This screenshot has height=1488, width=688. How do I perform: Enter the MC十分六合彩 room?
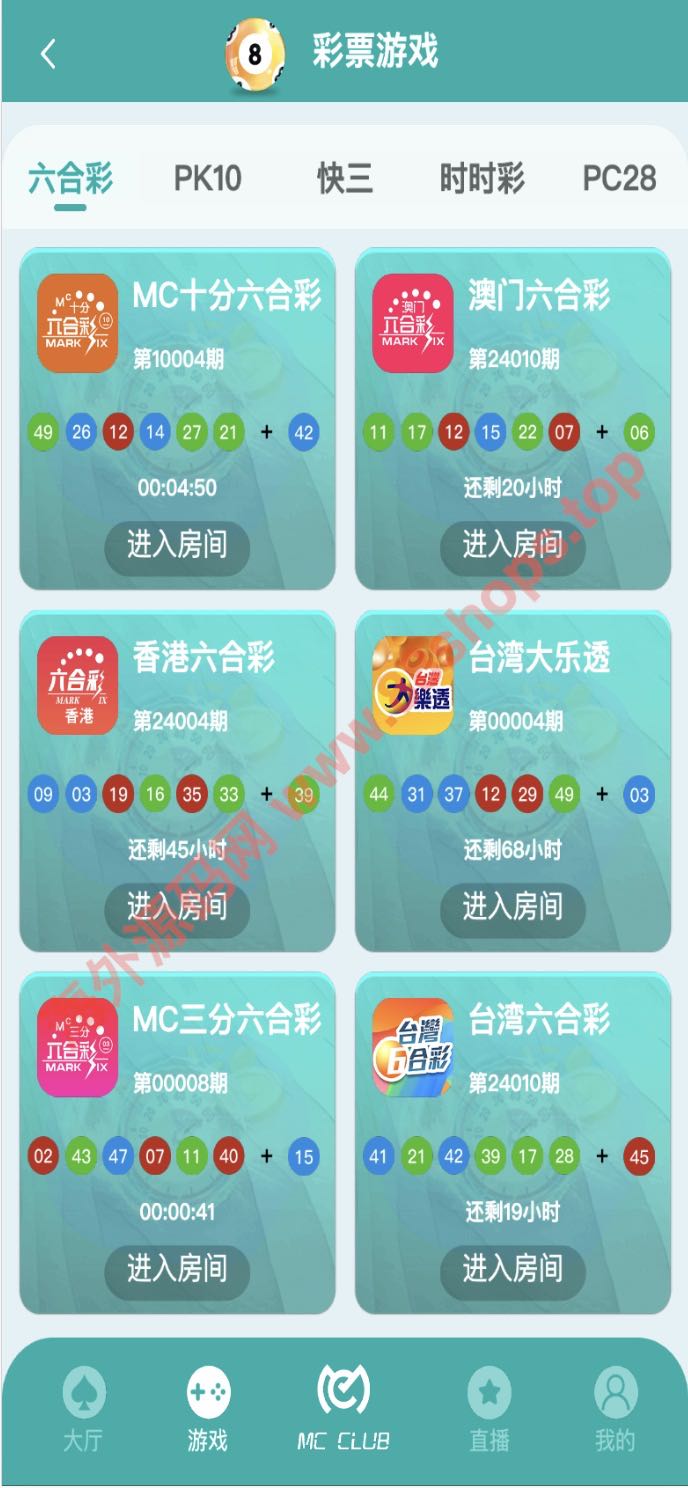coord(177,545)
